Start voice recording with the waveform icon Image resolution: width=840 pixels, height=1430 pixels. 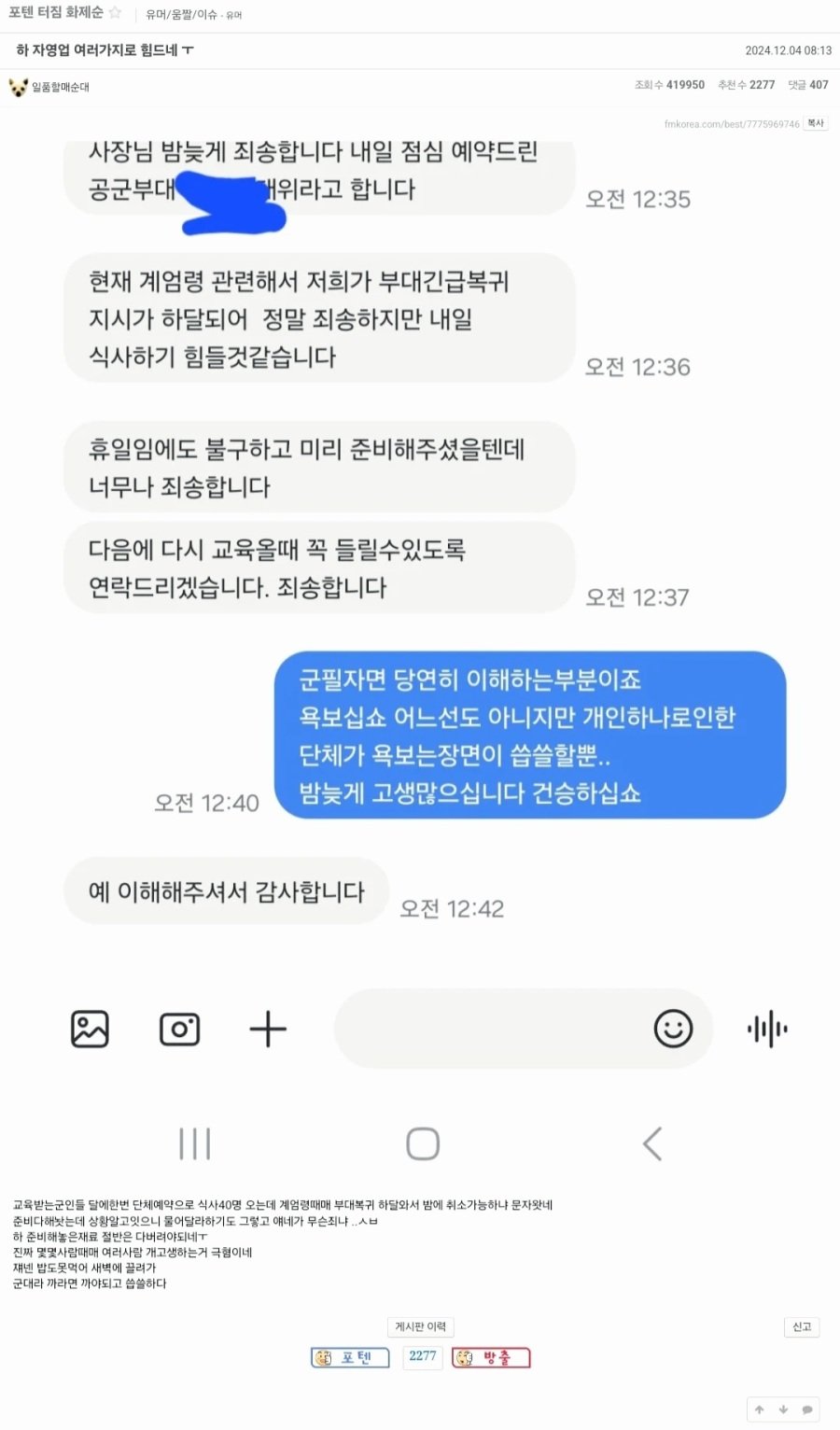tap(766, 1030)
